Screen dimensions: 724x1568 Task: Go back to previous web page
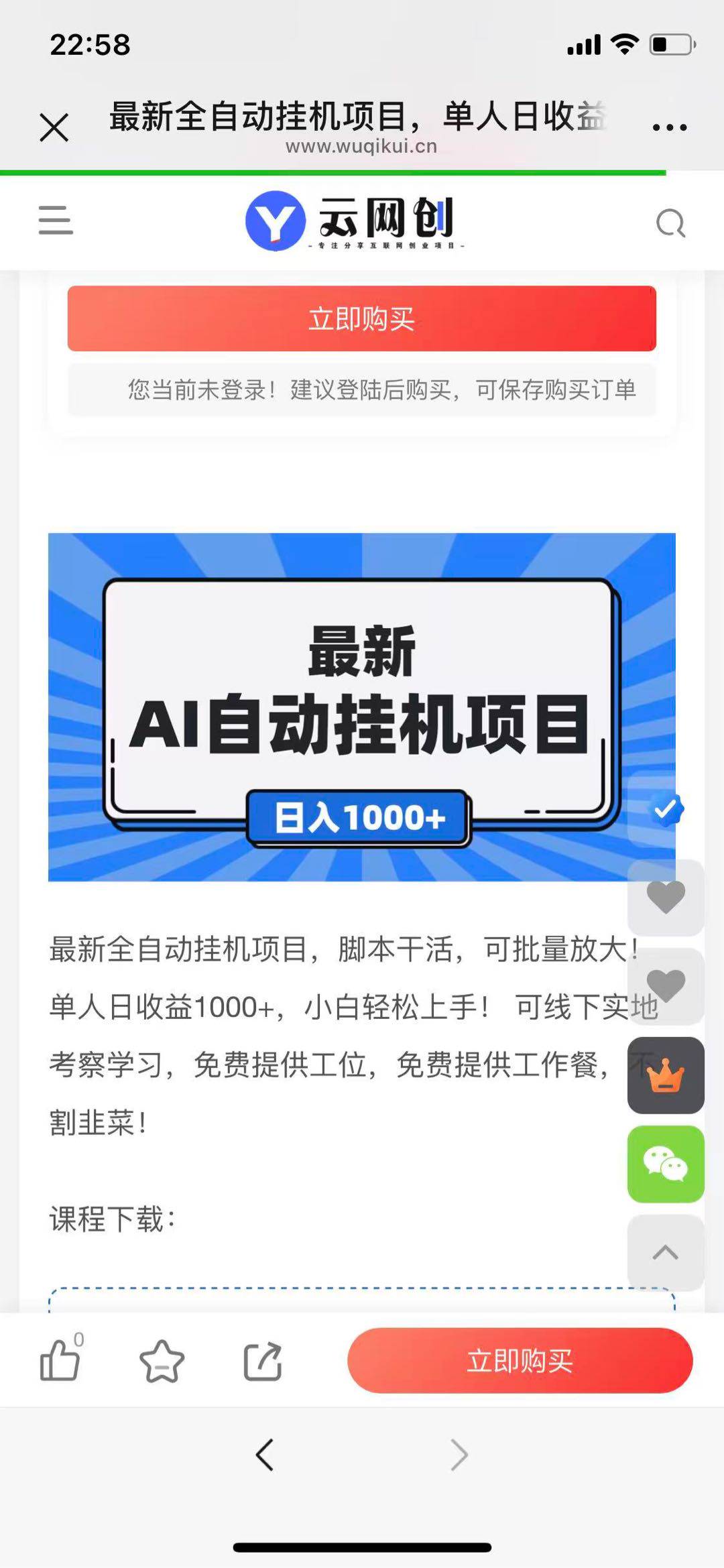tap(265, 1455)
